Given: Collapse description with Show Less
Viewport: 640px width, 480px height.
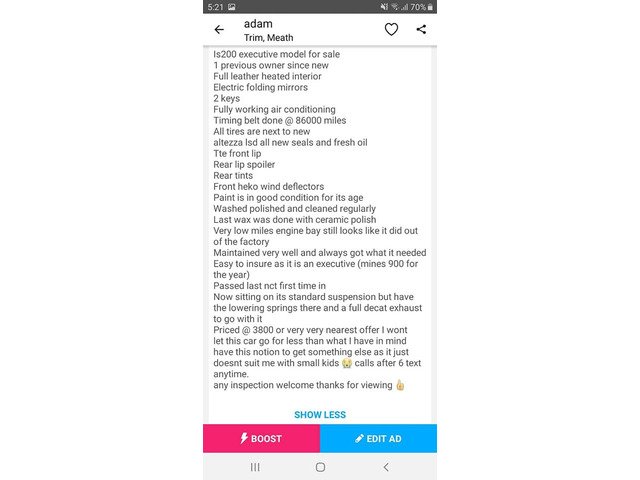Looking at the screenshot, I should tap(320, 414).
